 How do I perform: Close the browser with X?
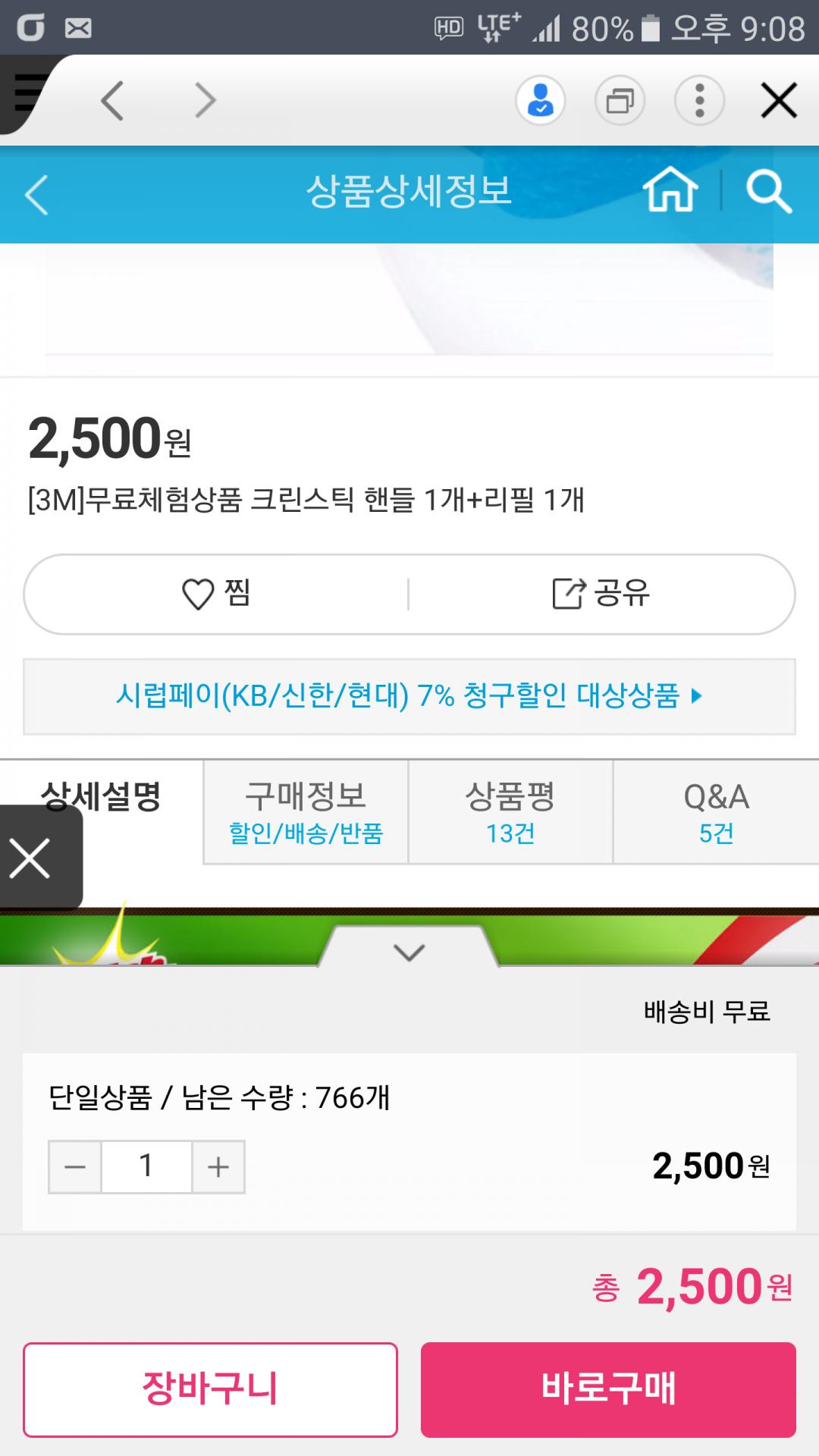click(x=779, y=101)
